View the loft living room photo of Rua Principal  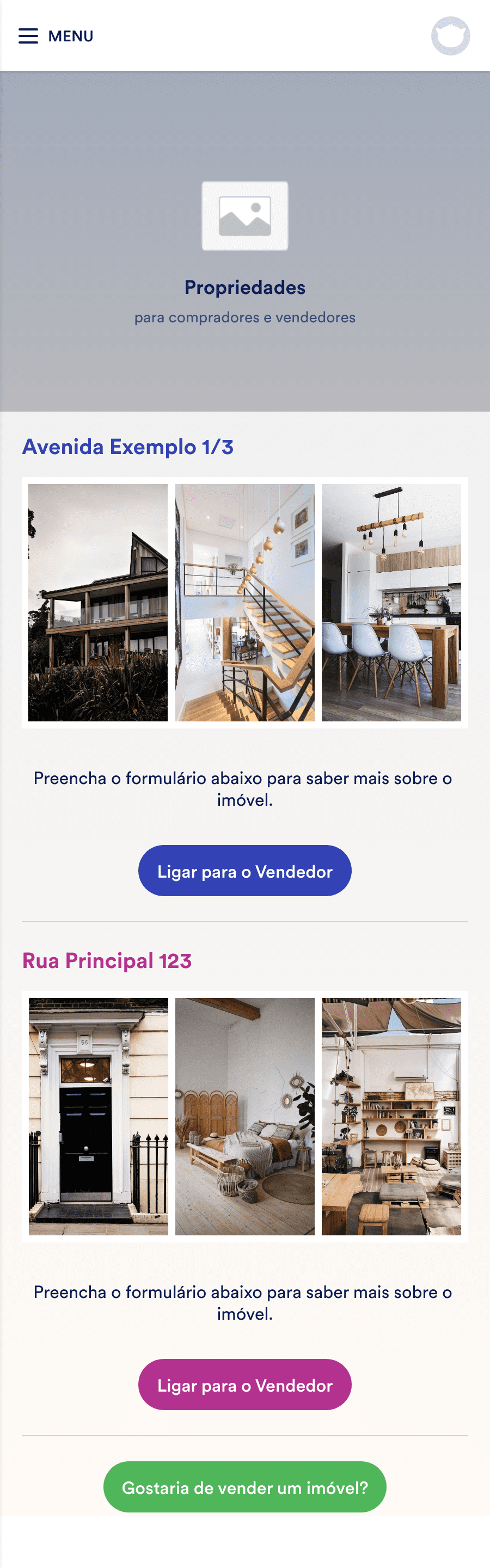[391, 1116]
